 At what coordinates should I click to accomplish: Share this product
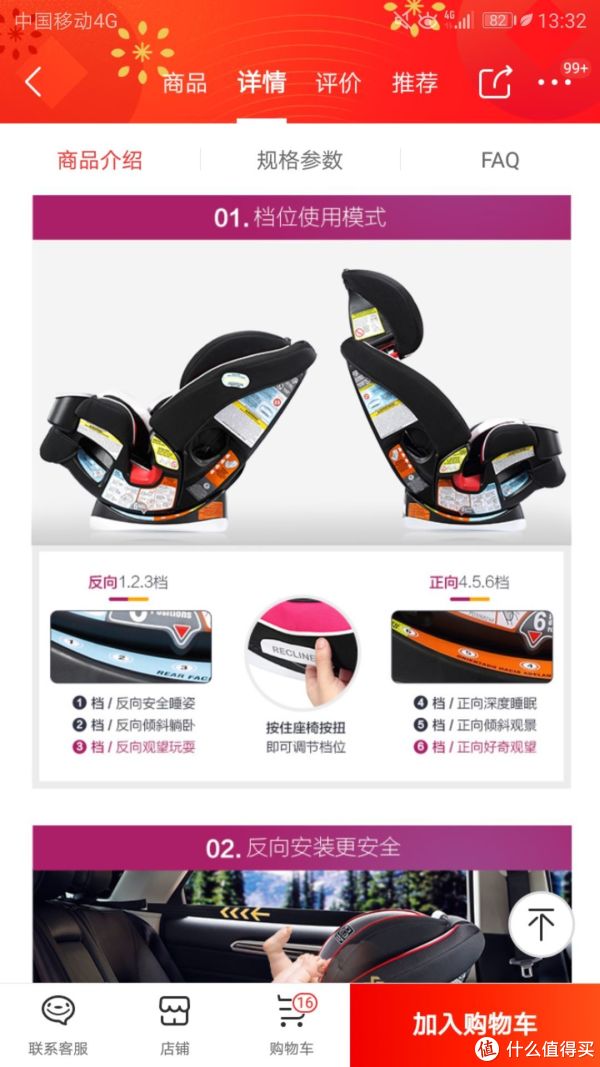(x=495, y=82)
